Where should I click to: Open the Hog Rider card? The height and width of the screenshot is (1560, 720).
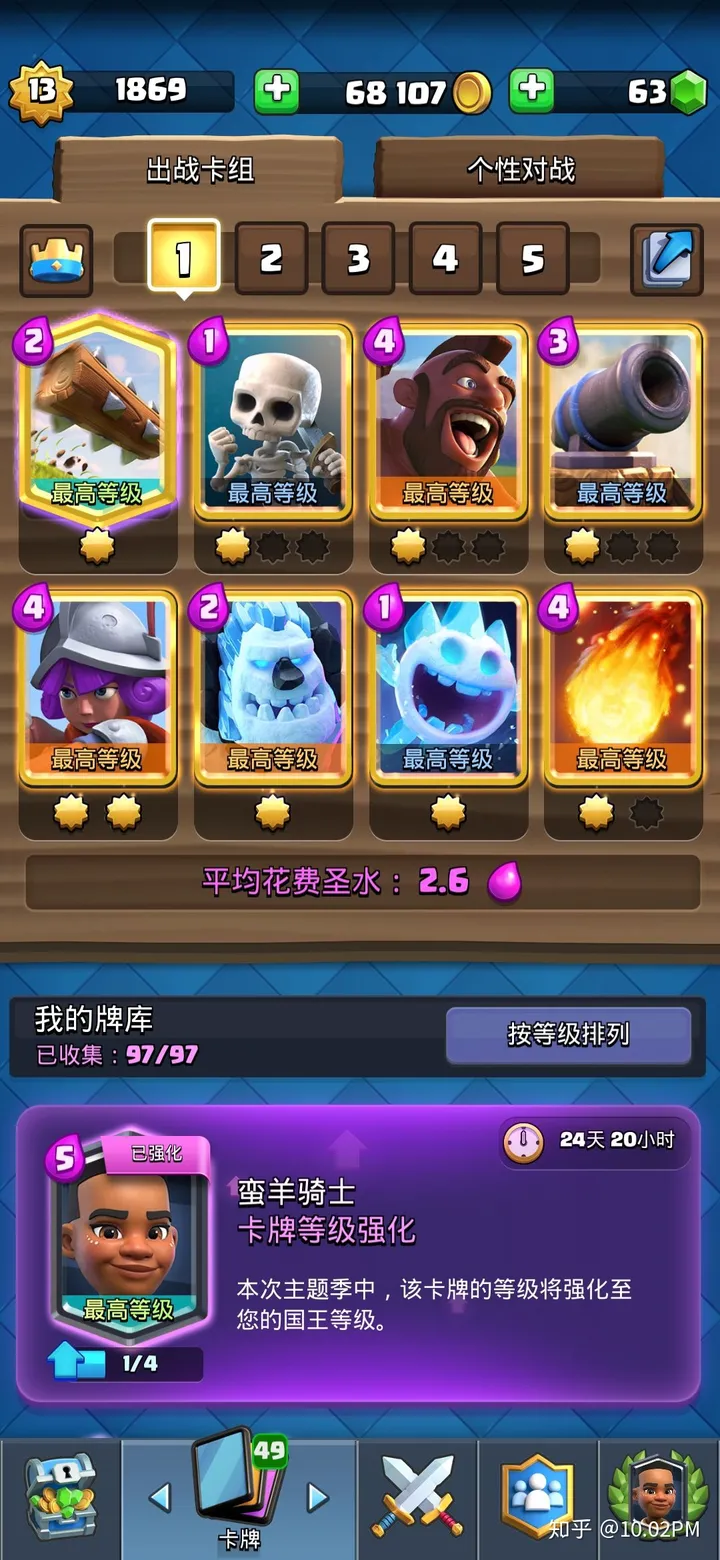click(448, 421)
